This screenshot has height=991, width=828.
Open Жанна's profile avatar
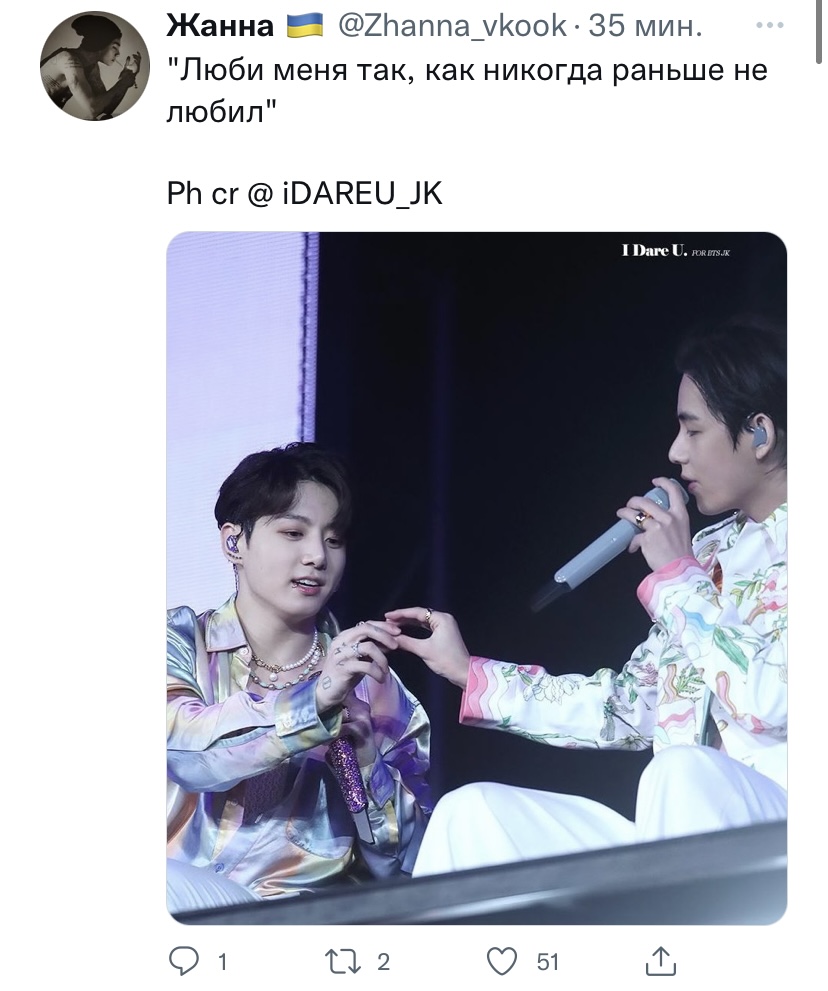[x=95, y=67]
